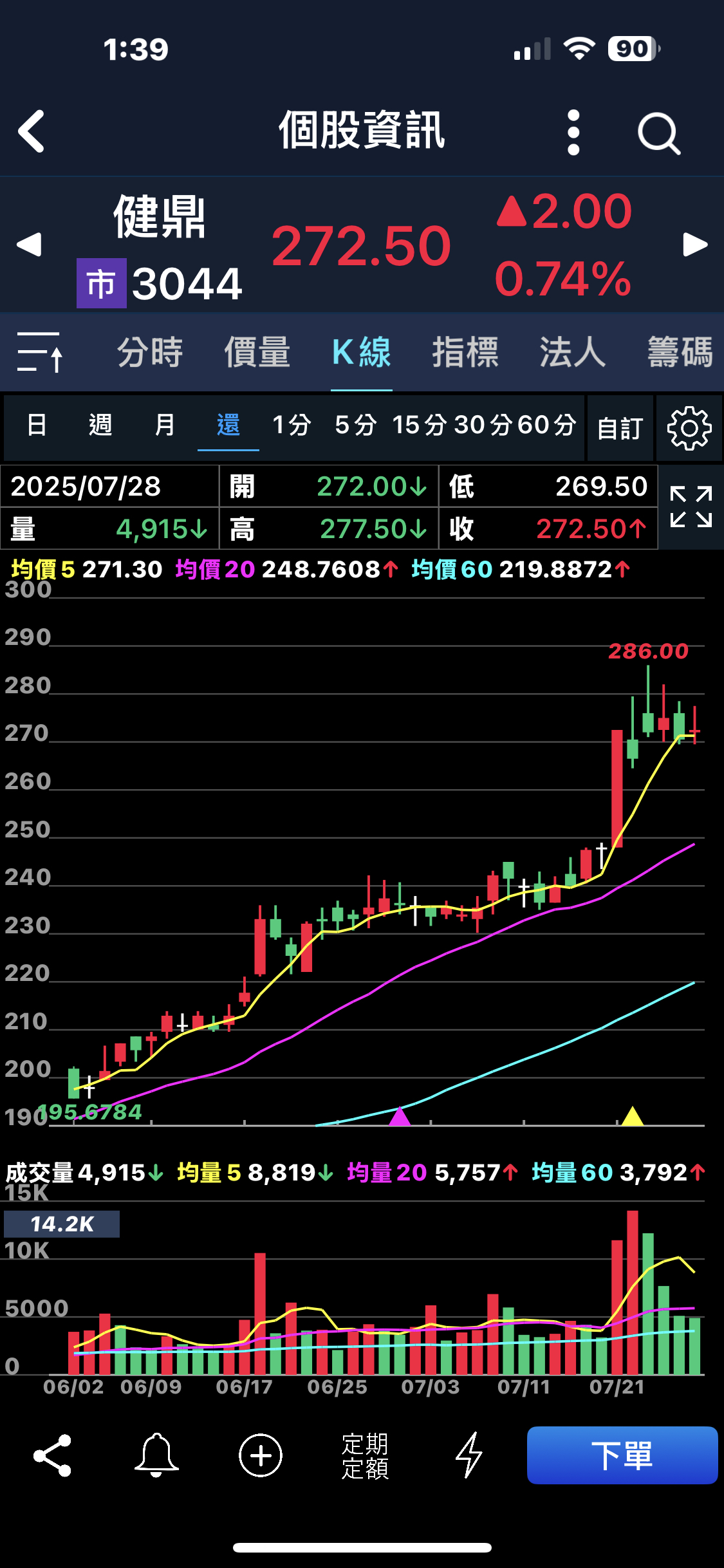Show the next stock with right arrow

click(x=695, y=245)
